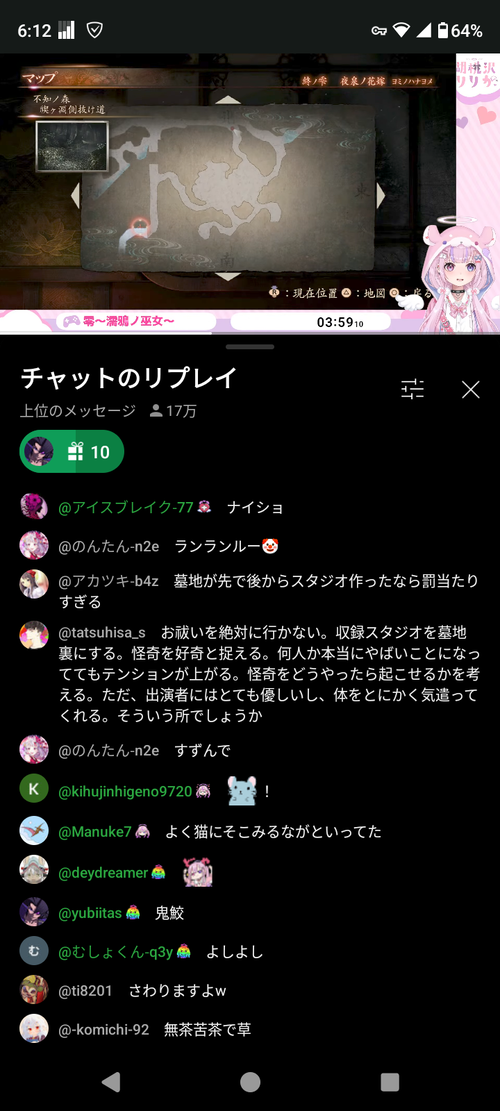Close the chat replay panel

(470, 389)
